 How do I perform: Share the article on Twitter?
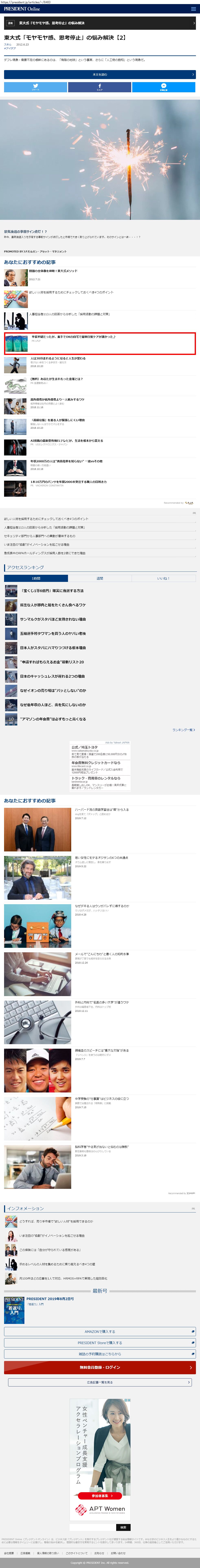pos(35,87)
